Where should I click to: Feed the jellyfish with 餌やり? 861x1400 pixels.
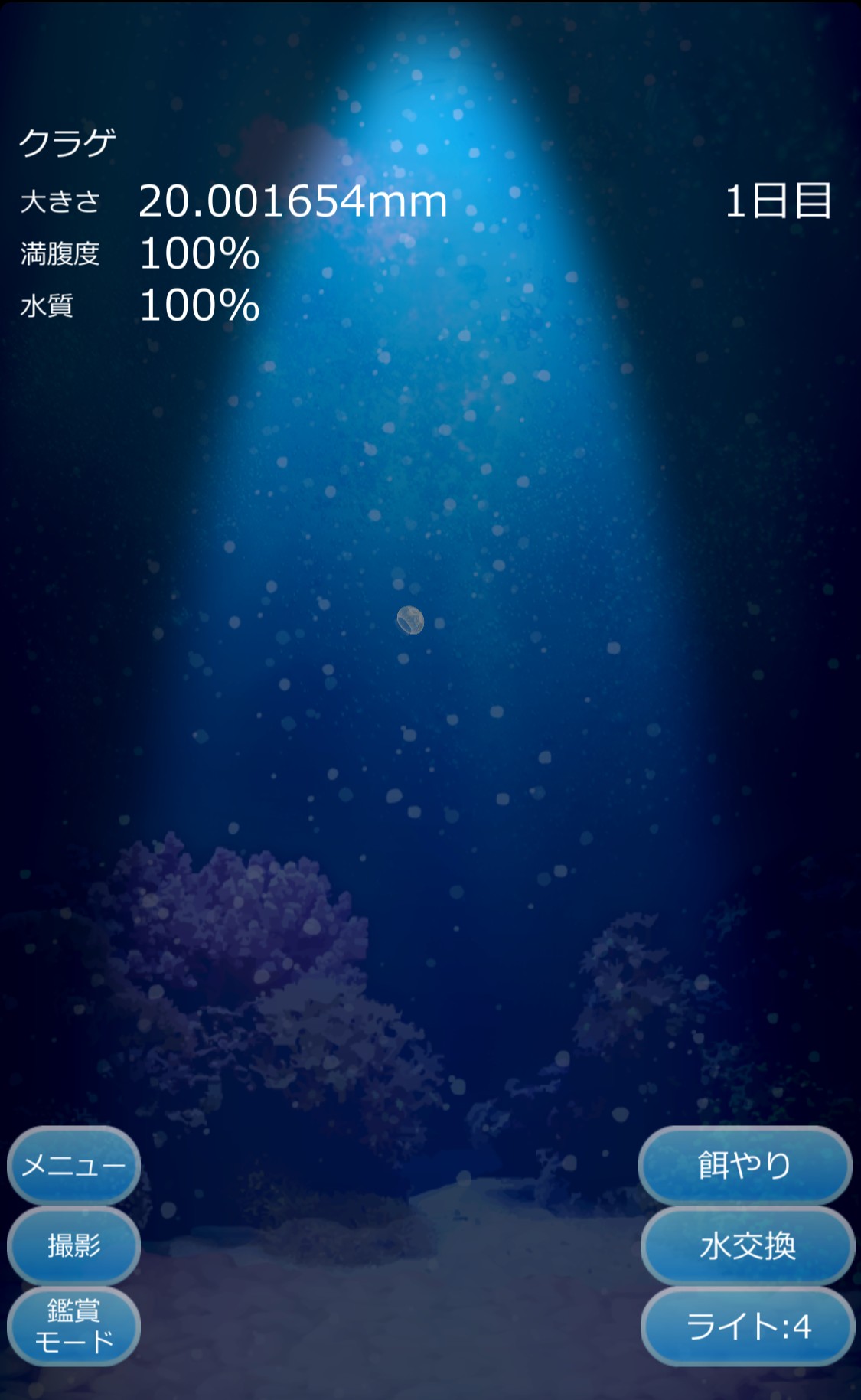click(x=745, y=1165)
